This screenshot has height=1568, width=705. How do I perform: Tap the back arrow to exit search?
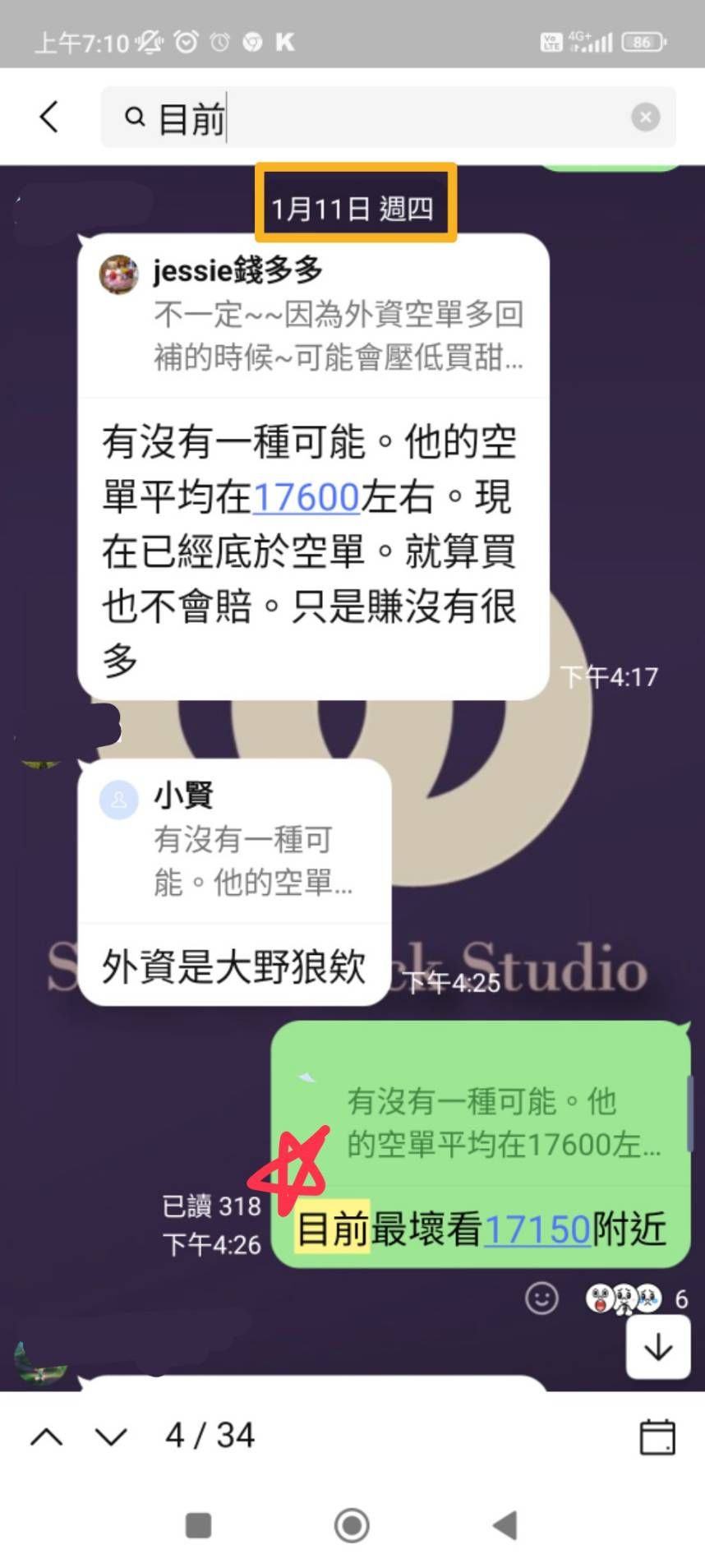[49, 117]
